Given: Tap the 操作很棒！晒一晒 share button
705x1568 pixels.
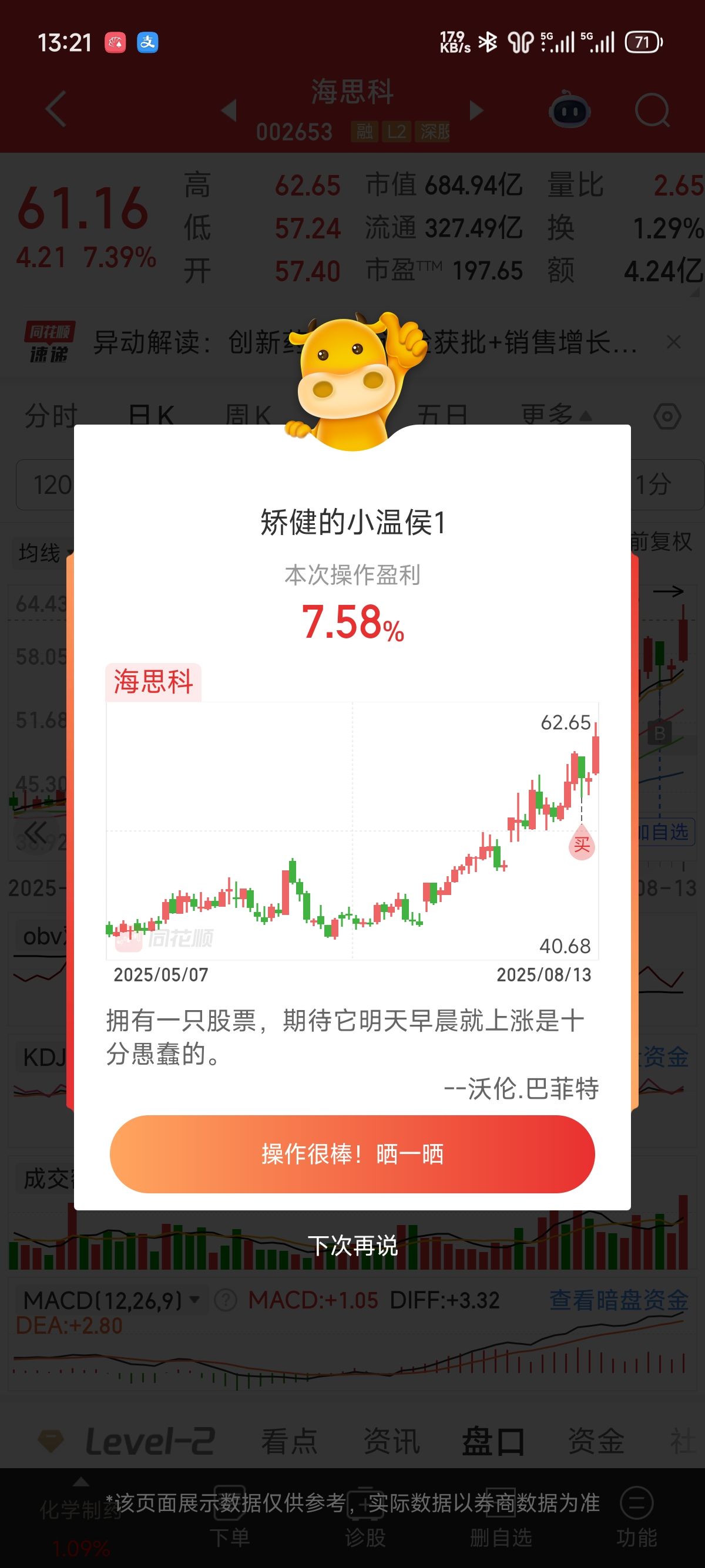Looking at the screenshot, I should (x=352, y=1154).
